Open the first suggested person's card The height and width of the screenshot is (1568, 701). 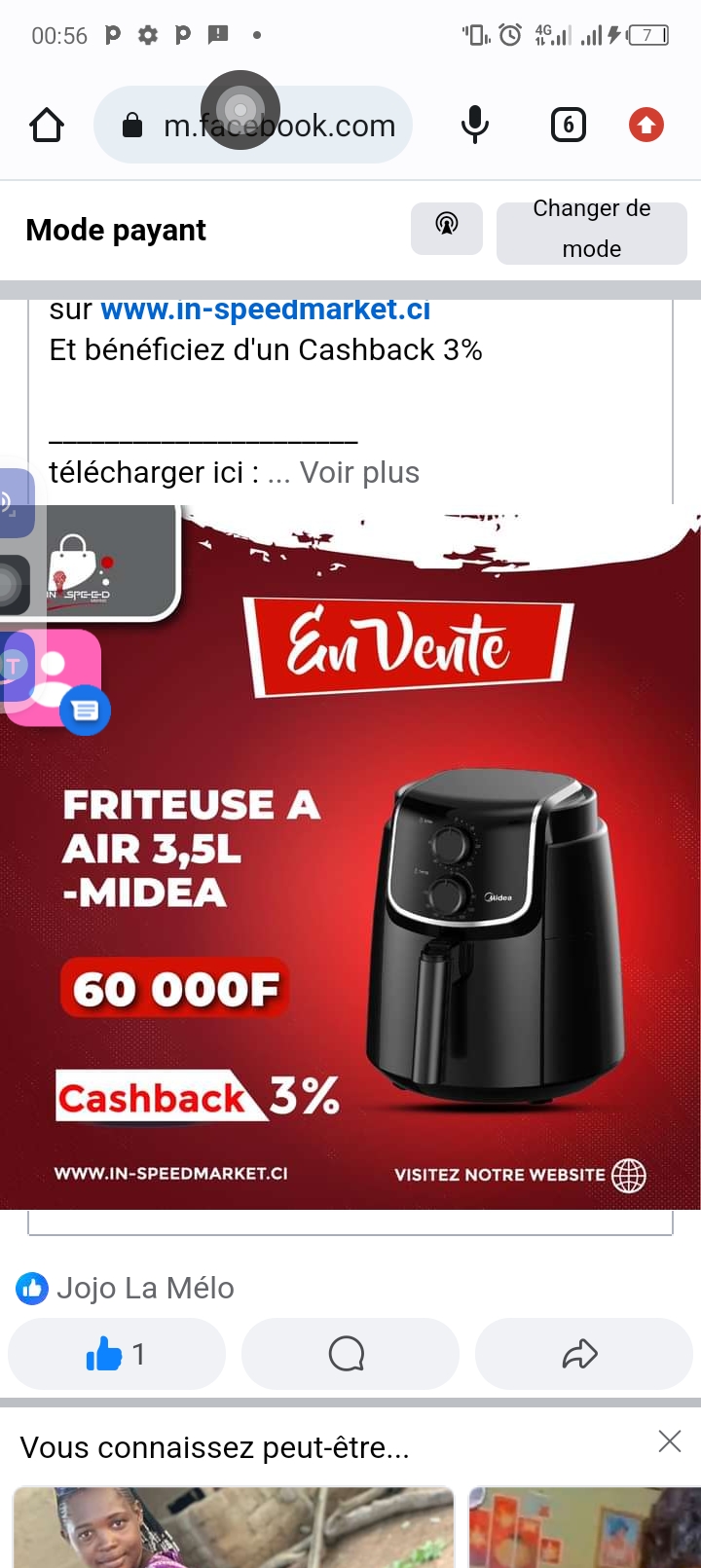232,1527
